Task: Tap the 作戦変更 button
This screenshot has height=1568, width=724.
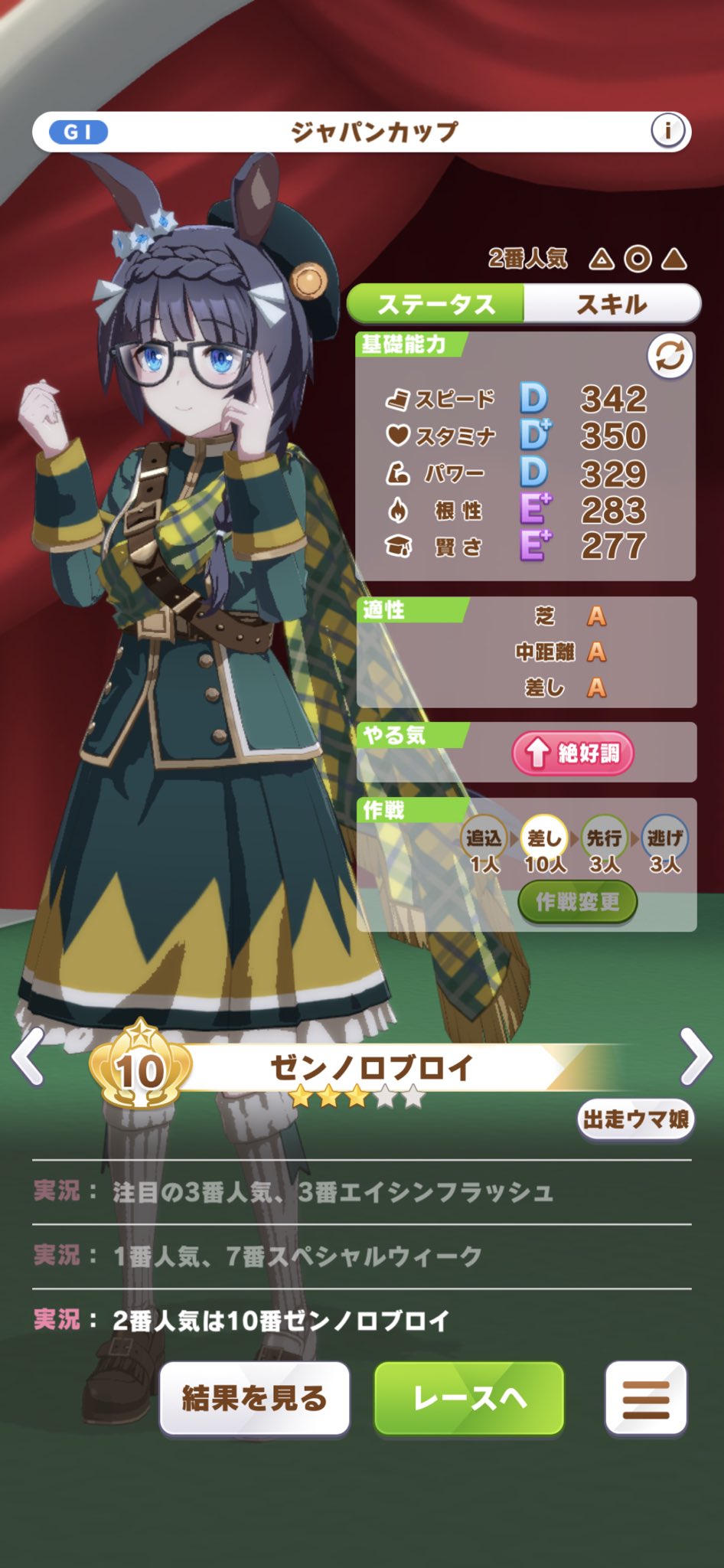Action: (x=578, y=902)
